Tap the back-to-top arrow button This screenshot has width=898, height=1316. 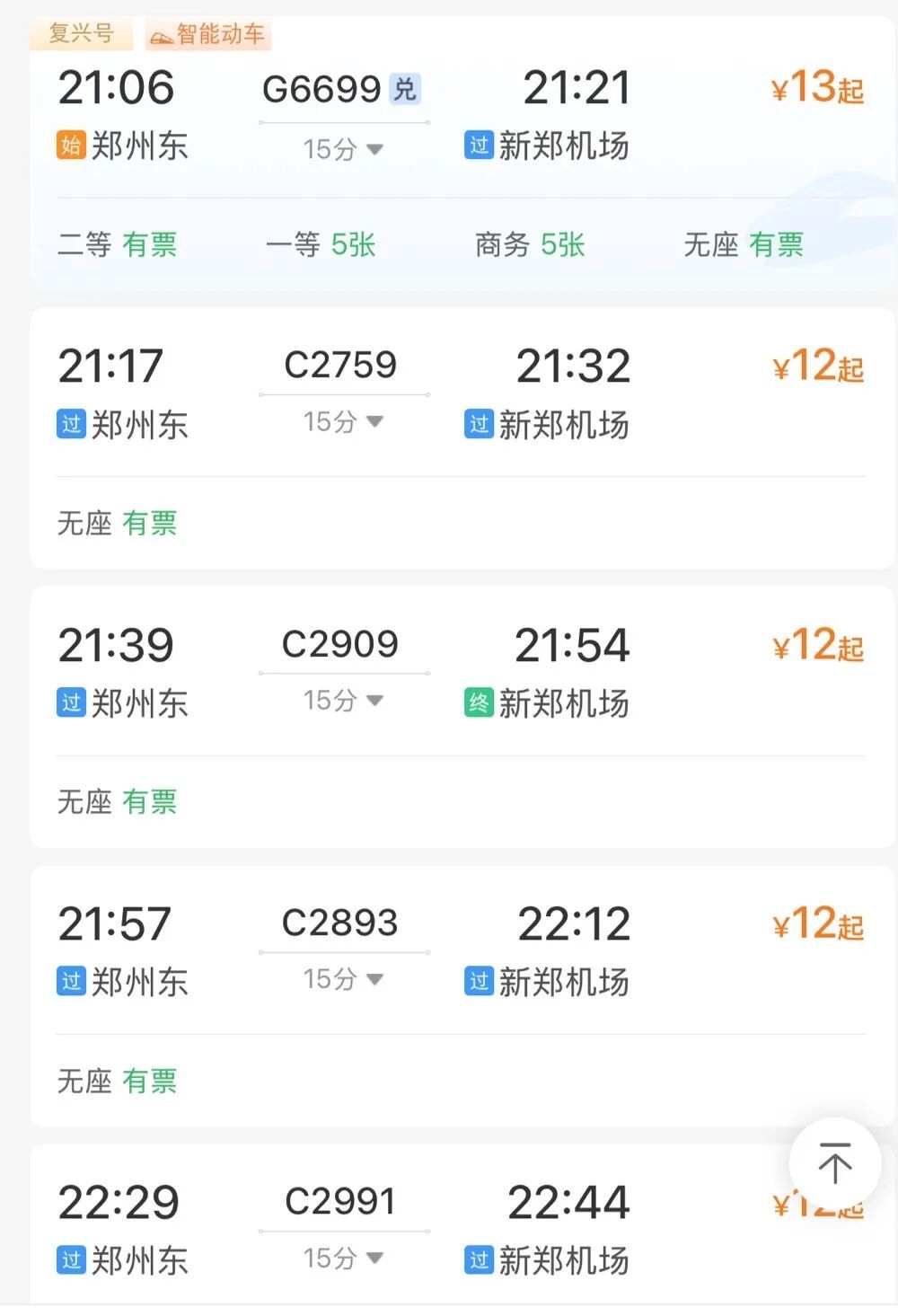[835, 1163]
